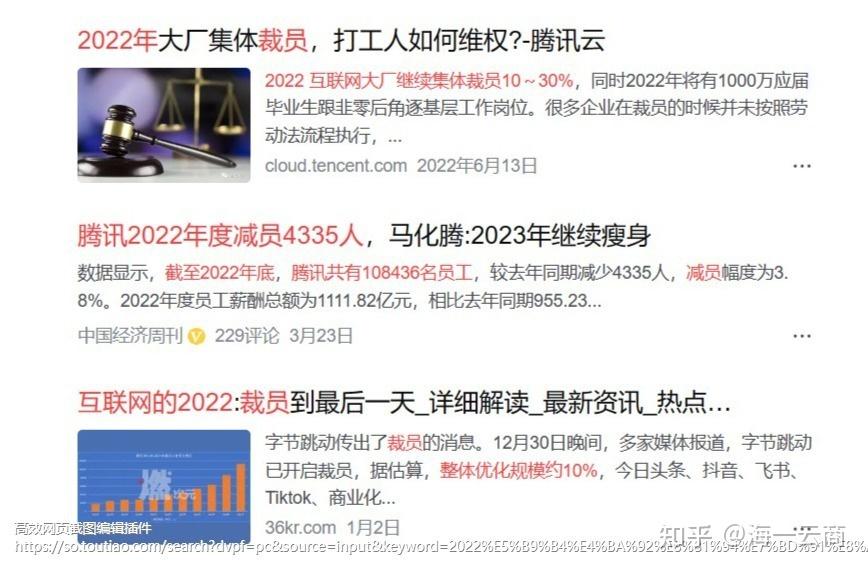Open the result '腾讯2022年度减员4335人'
This screenshot has width=868, height=570.
pyautogui.click(x=364, y=236)
